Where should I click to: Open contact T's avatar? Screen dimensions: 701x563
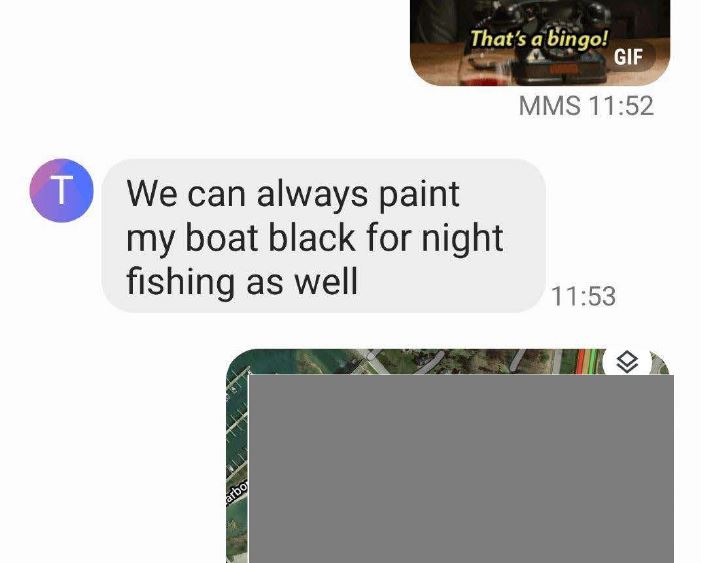(x=62, y=190)
